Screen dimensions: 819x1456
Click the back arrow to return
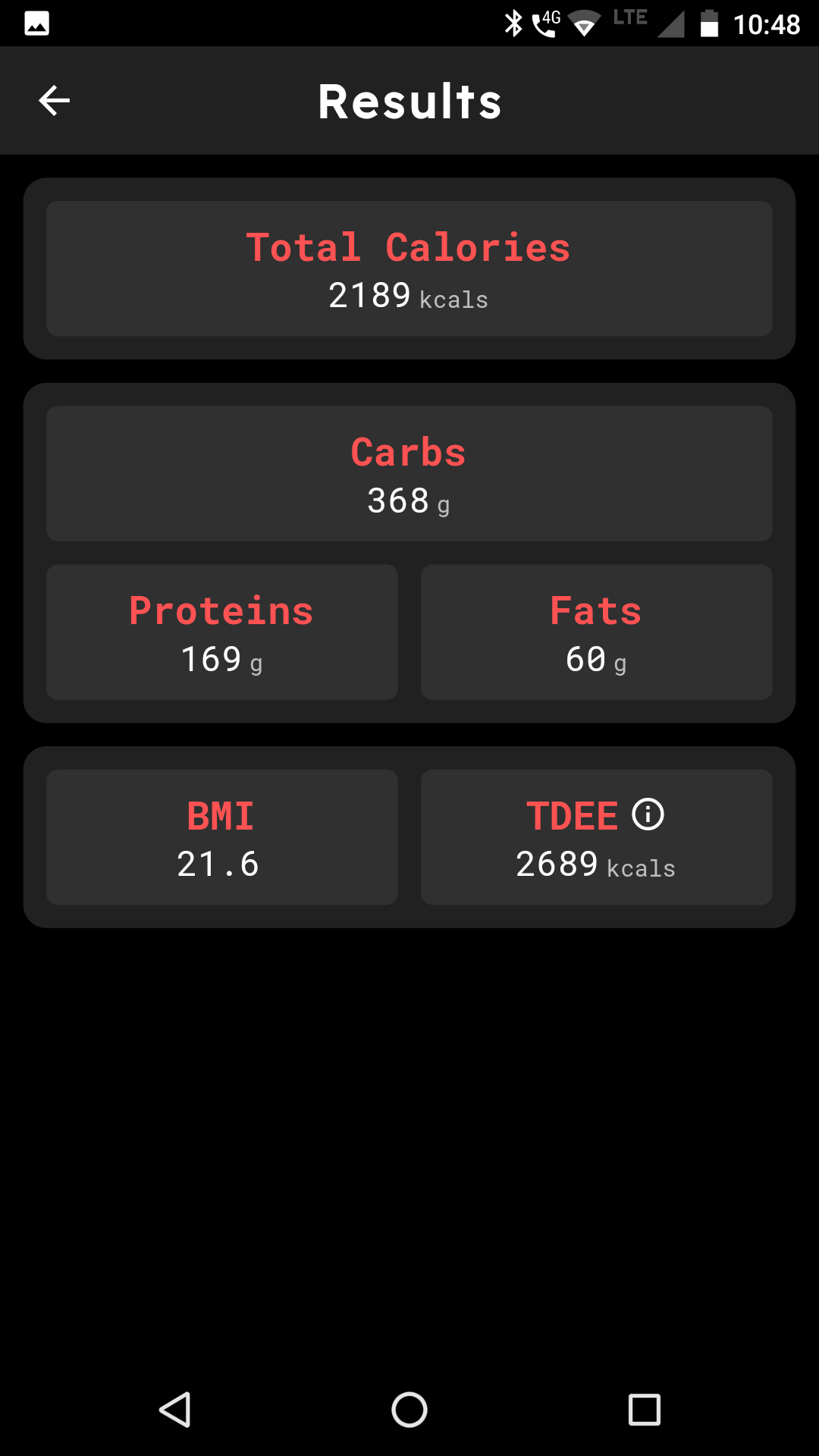point(53,99)
